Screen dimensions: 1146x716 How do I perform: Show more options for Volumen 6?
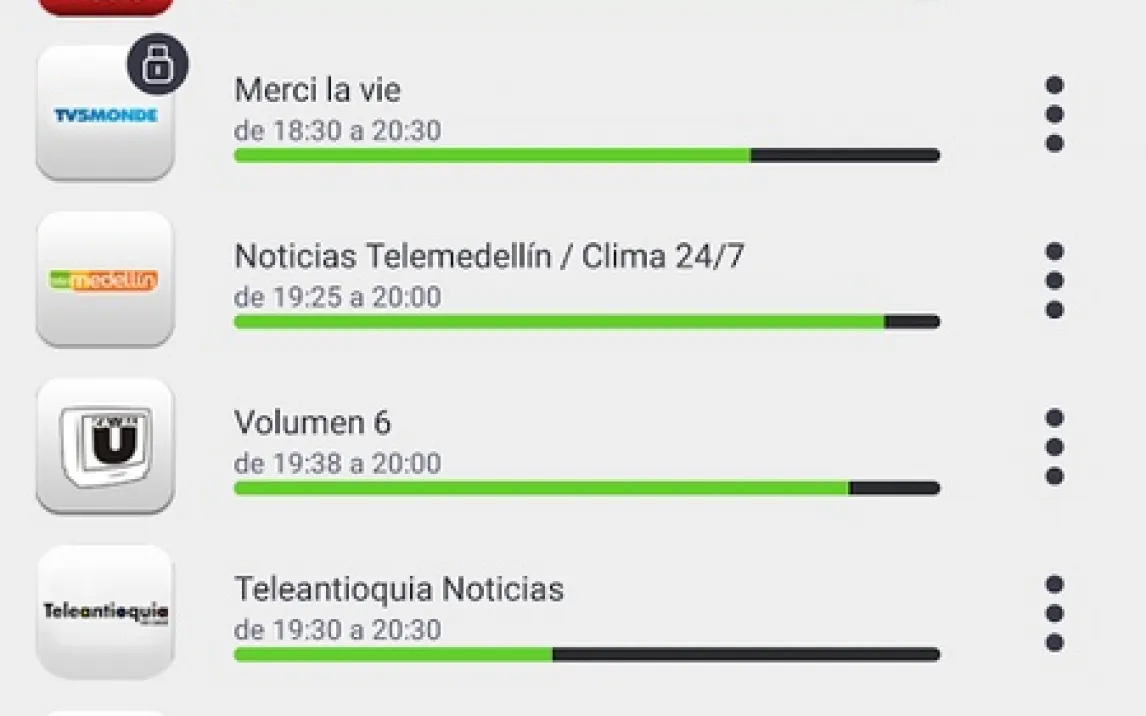[1054, 446]
